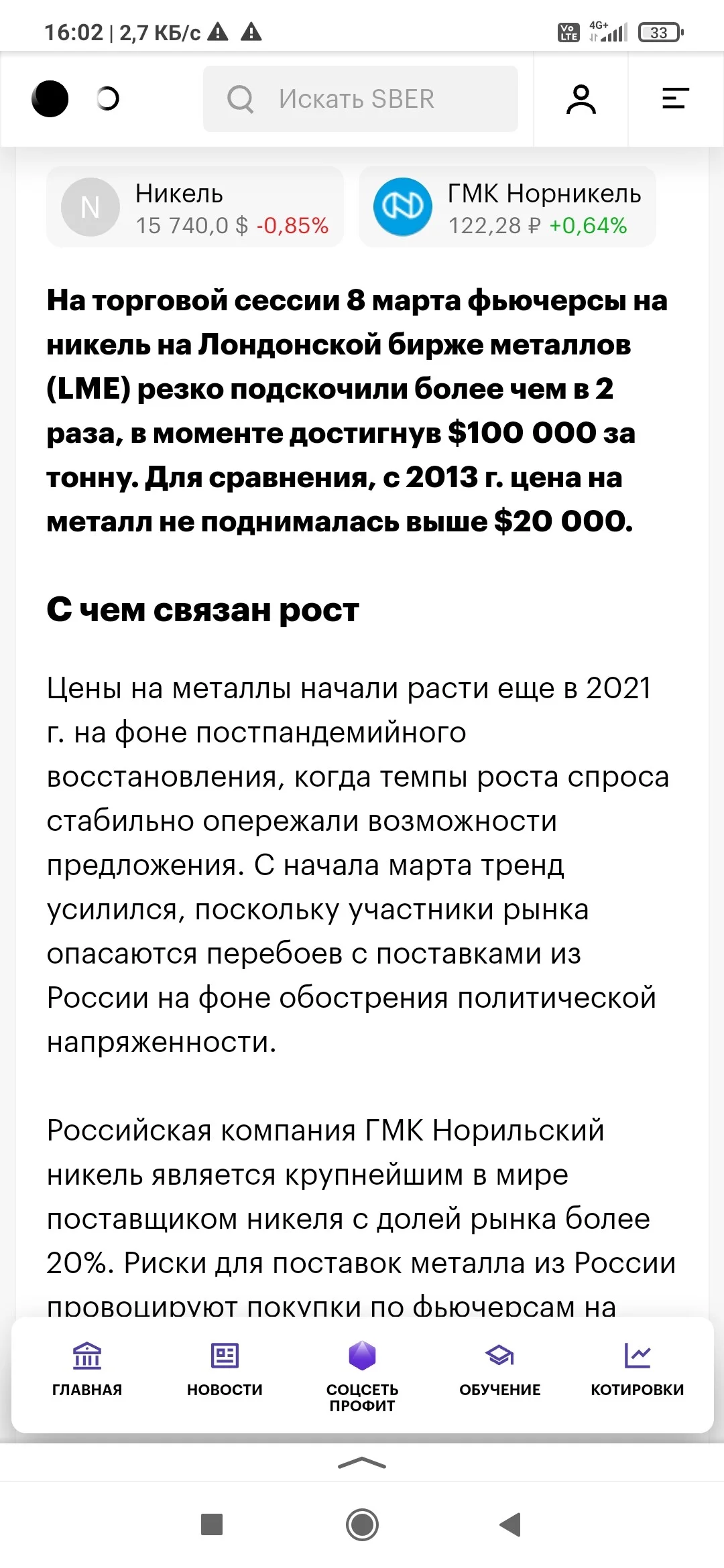Go to the Главная tab
This screenshot has width=724, height=1568.
[87, 1369]
